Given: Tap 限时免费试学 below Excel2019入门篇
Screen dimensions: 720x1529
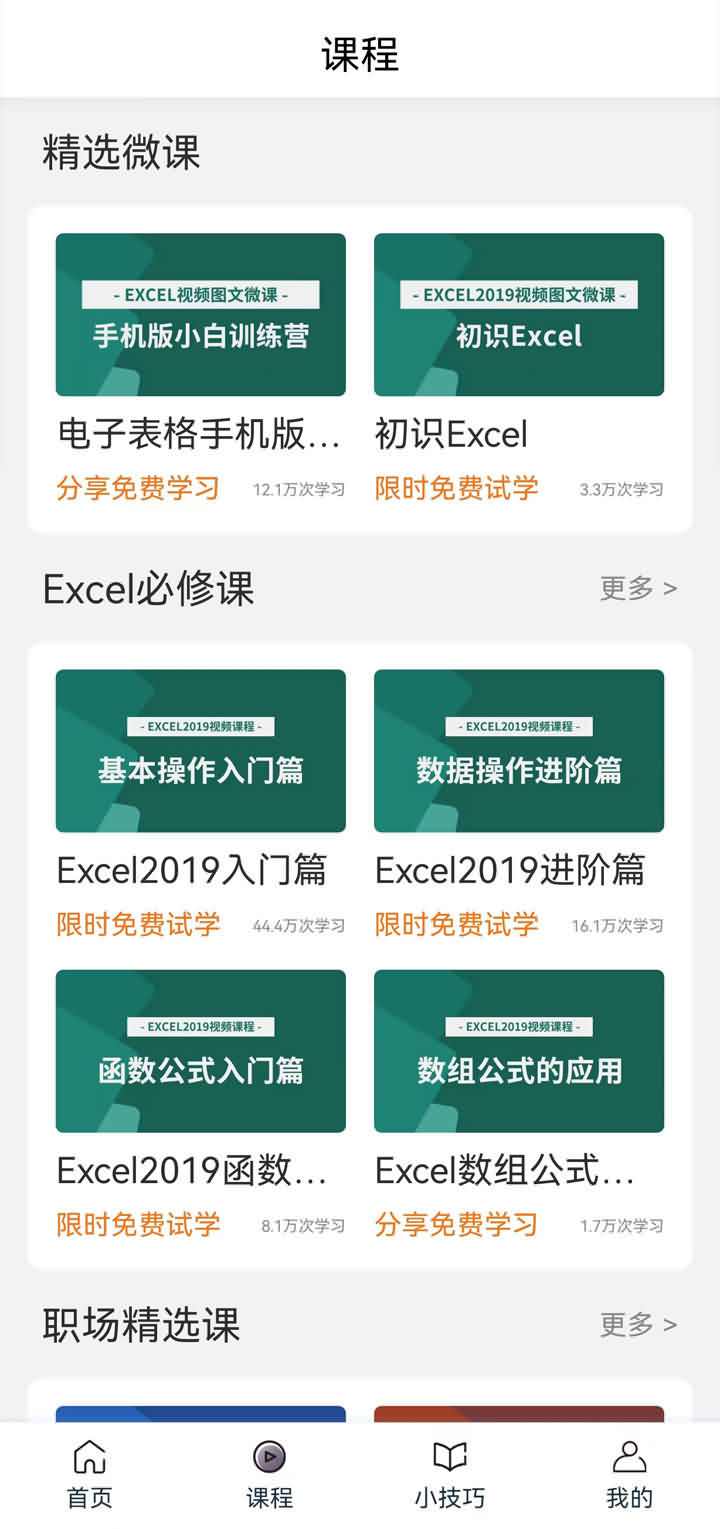Looking at the screenshot, I should pyautogui.click(x=138, y=924).
